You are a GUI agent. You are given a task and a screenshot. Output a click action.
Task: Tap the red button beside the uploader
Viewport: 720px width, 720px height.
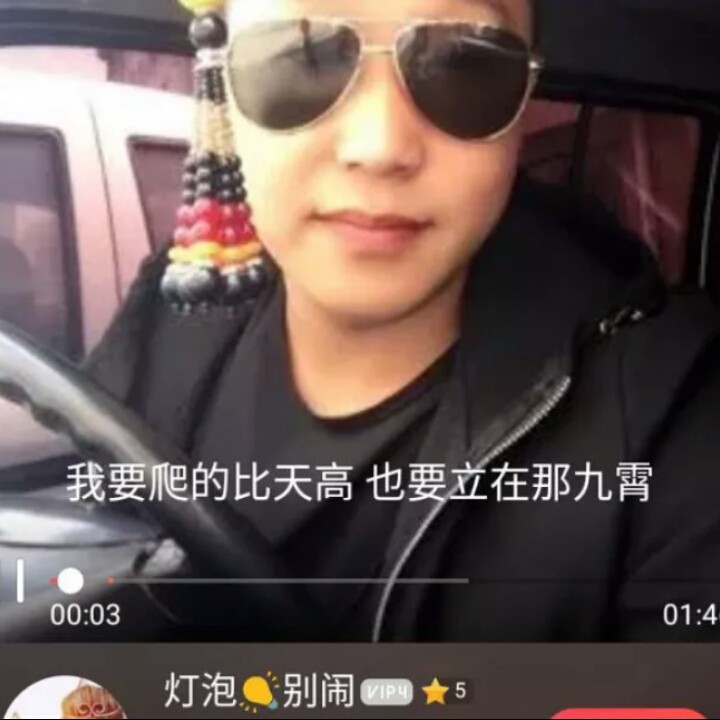632,713
